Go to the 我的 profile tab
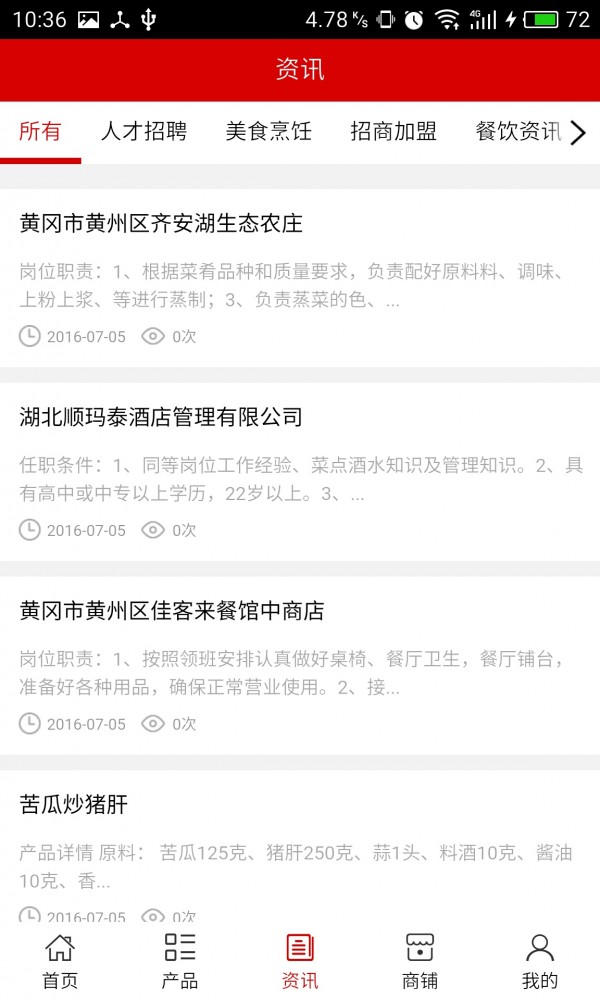 (540, 960)
